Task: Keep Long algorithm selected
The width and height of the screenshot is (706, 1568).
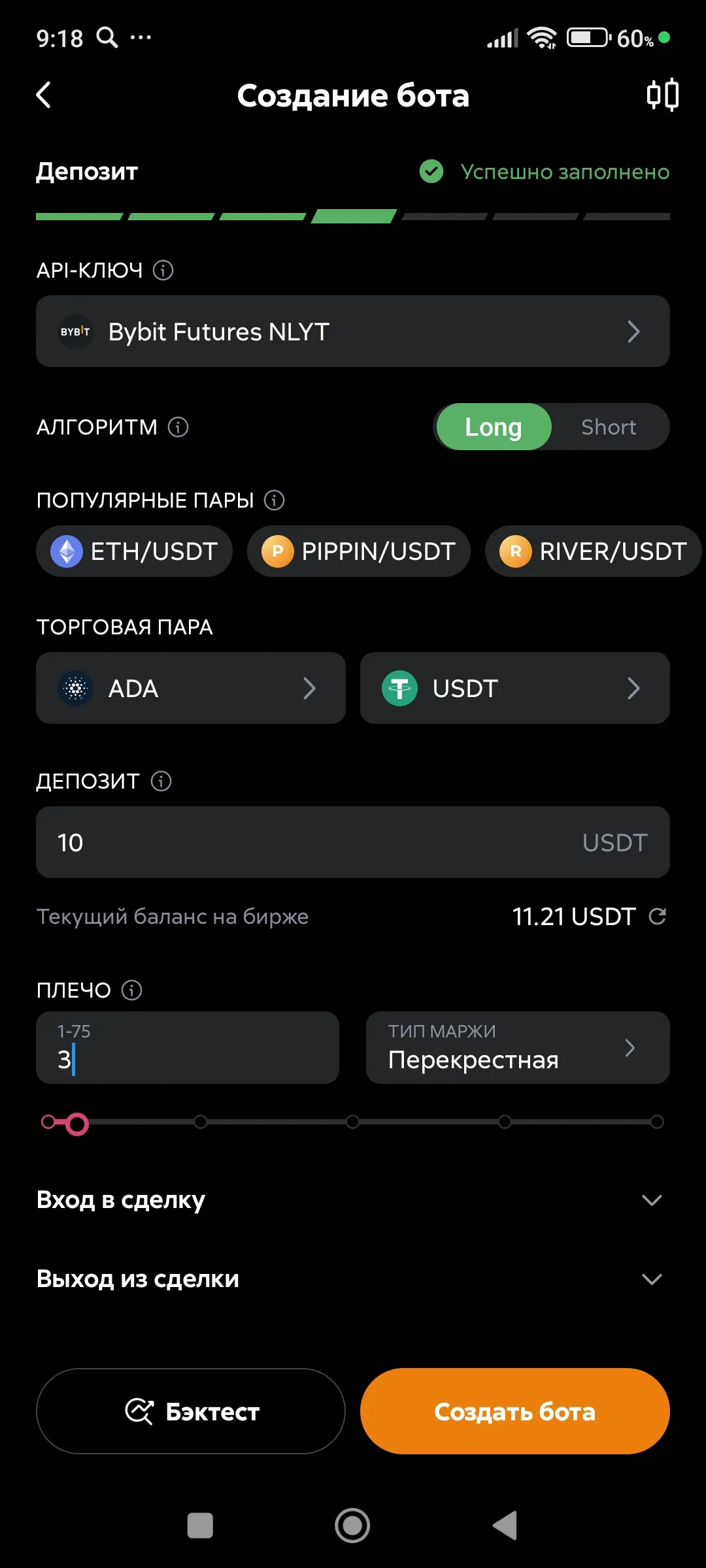Action: pyautogui.click(x=493, y=427)
